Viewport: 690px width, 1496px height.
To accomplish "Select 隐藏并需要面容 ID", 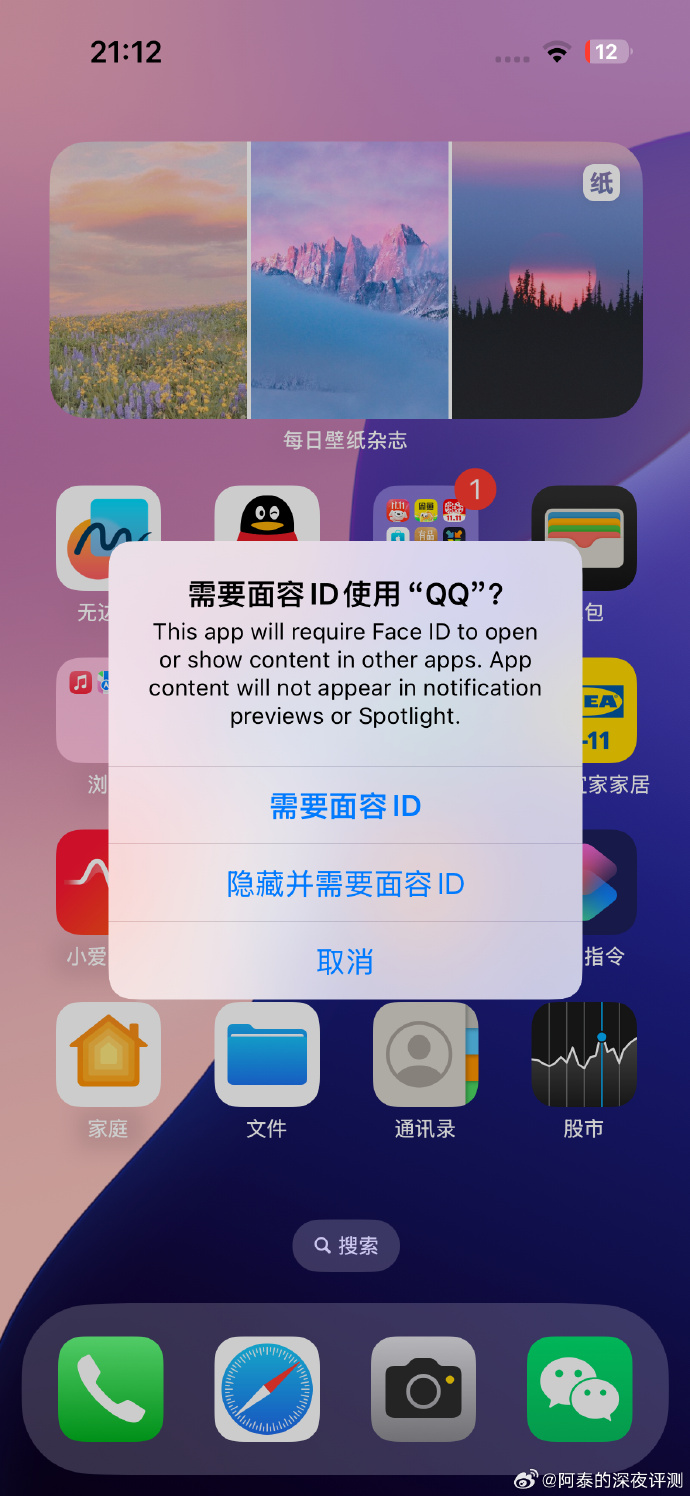I will (345, 884).
